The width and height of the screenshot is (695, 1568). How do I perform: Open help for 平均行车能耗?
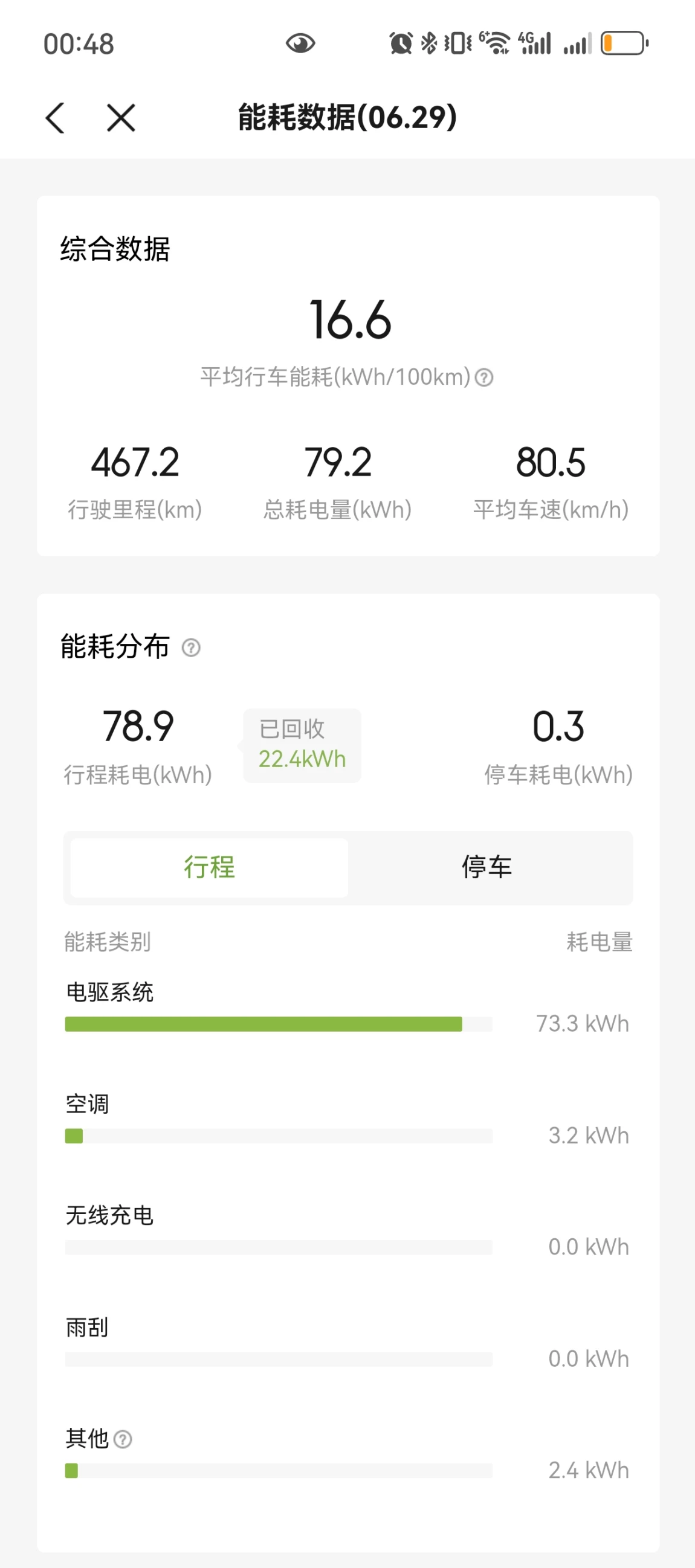pos(483,378)
